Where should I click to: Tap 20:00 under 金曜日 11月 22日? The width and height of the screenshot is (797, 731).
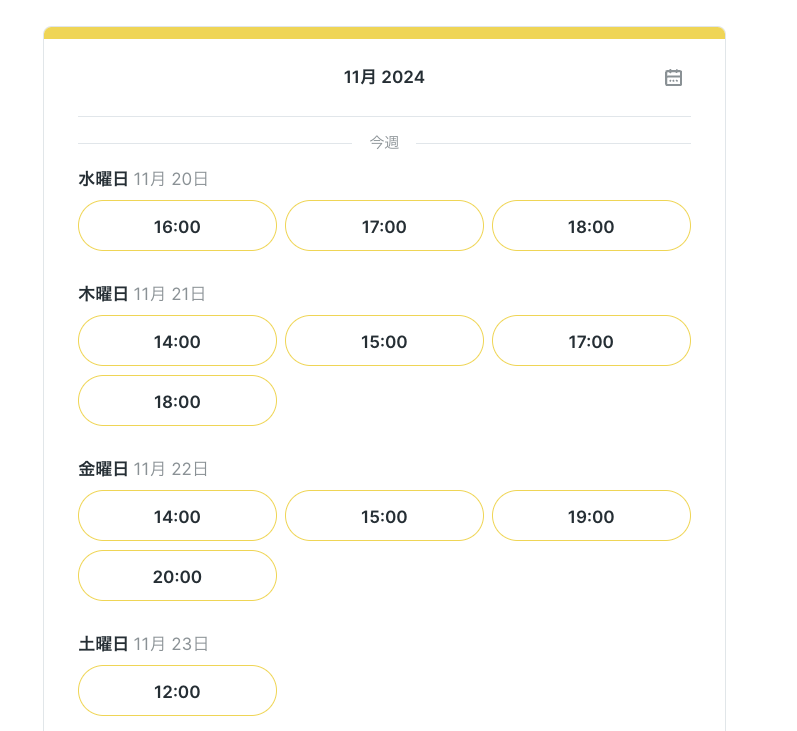(x=177, y=576)
